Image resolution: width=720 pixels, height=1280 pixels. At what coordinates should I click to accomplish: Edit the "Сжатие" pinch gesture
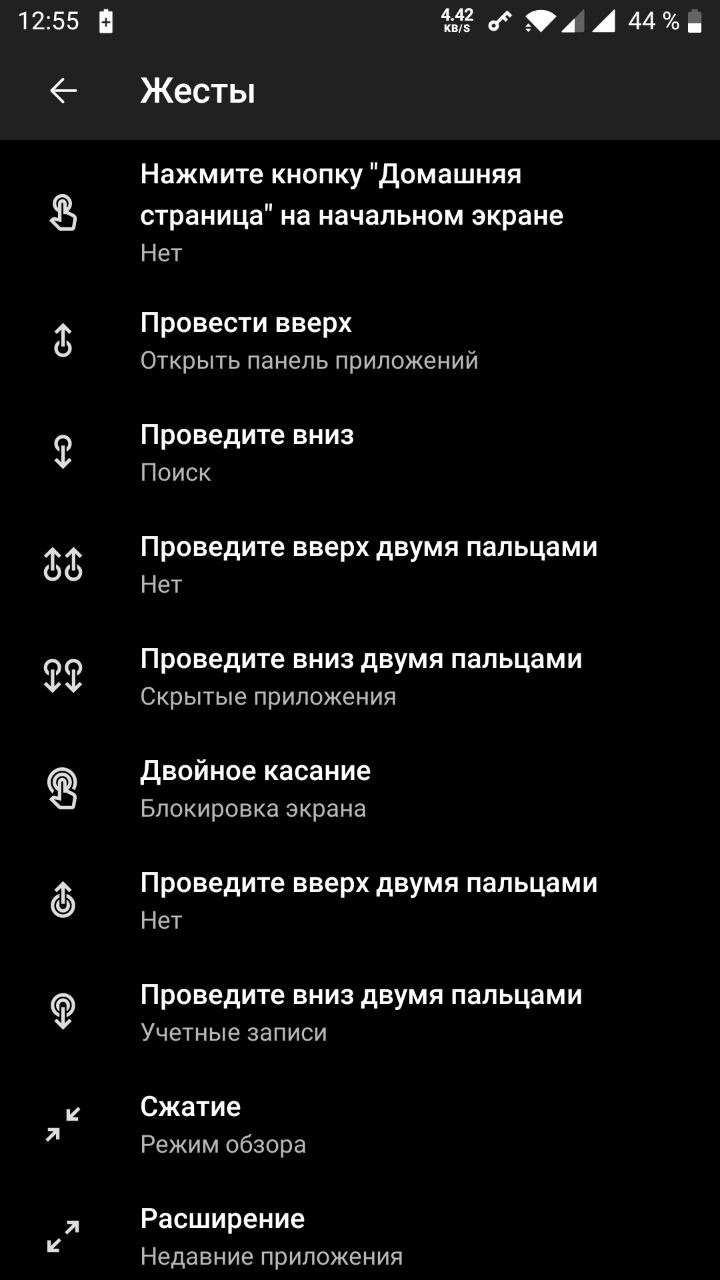click(360, 1125)
